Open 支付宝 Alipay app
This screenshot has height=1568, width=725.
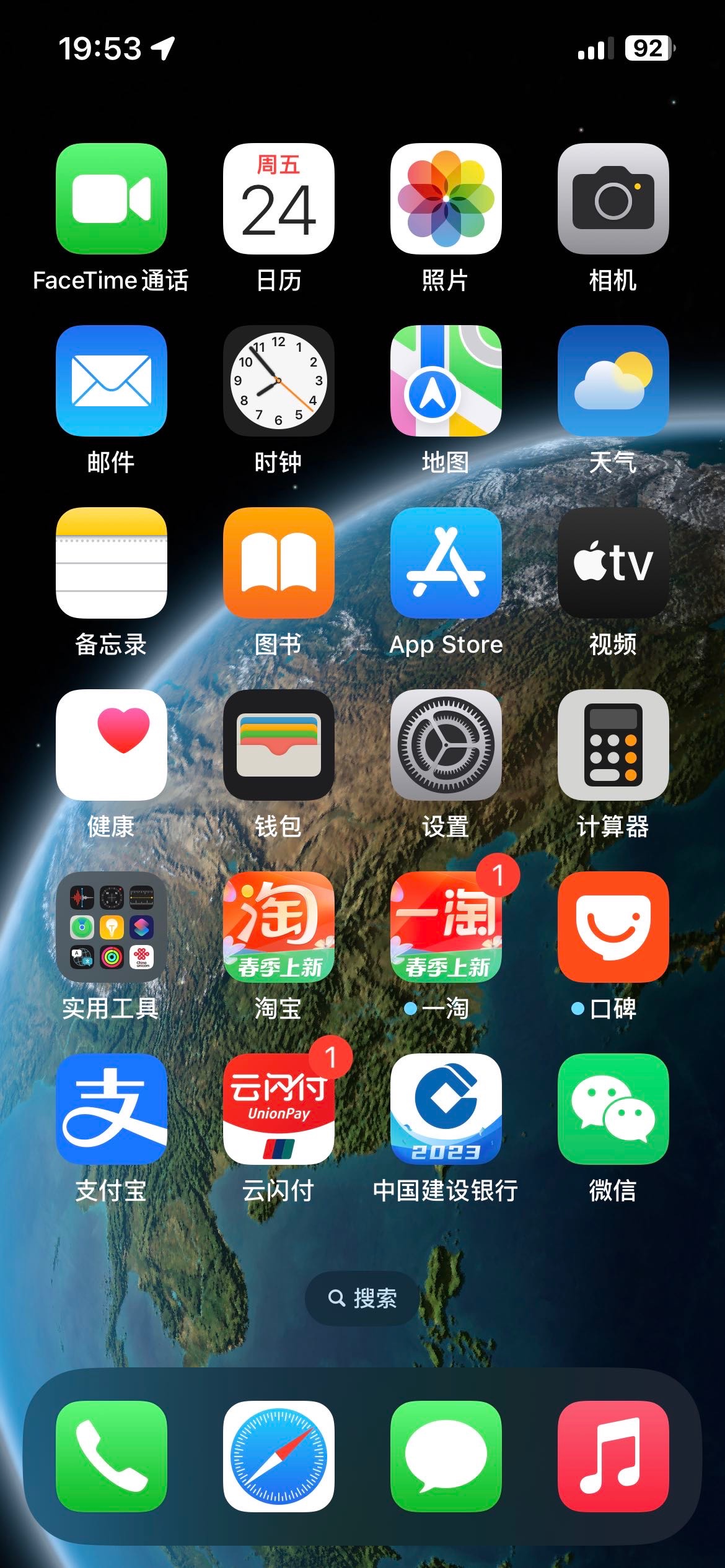(x=112, y=1109)
